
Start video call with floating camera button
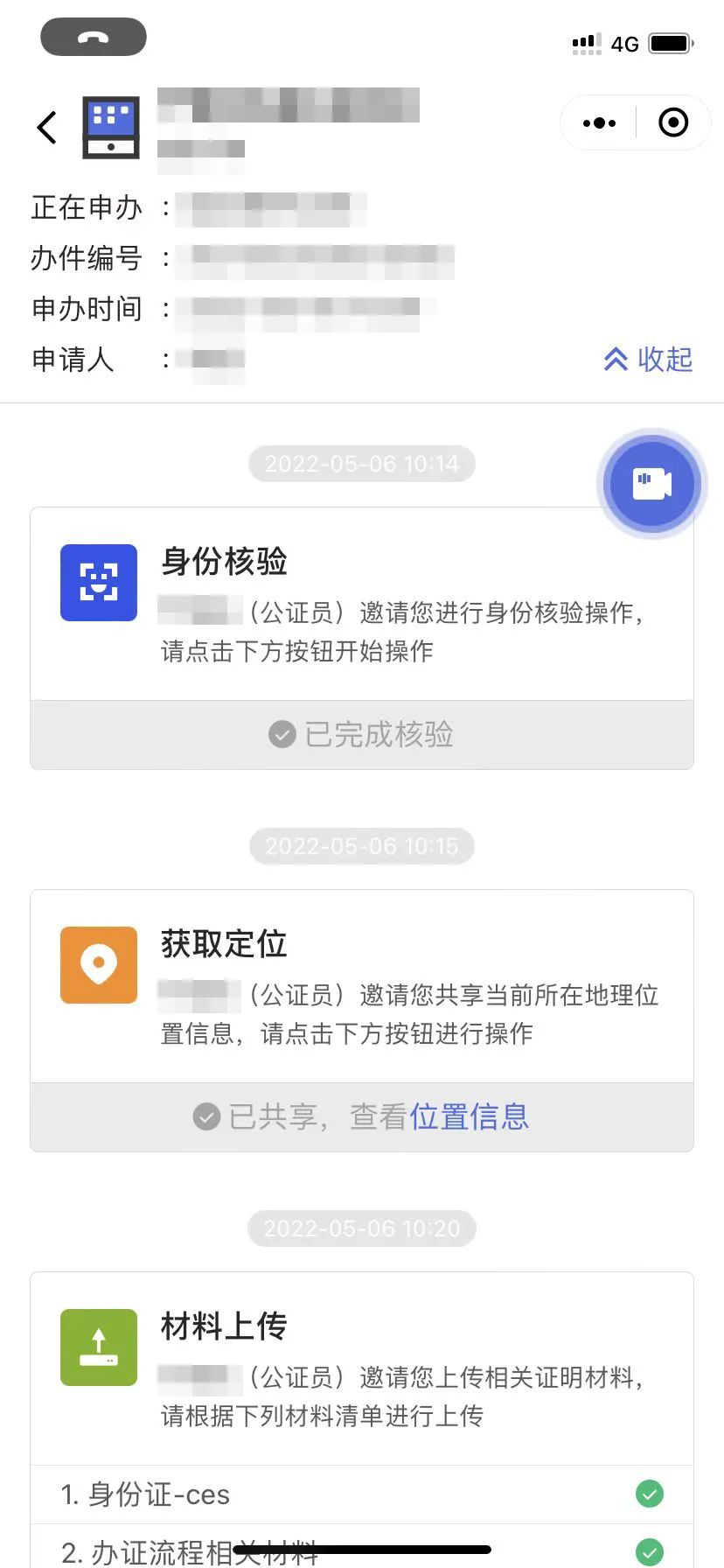point(652,484)
